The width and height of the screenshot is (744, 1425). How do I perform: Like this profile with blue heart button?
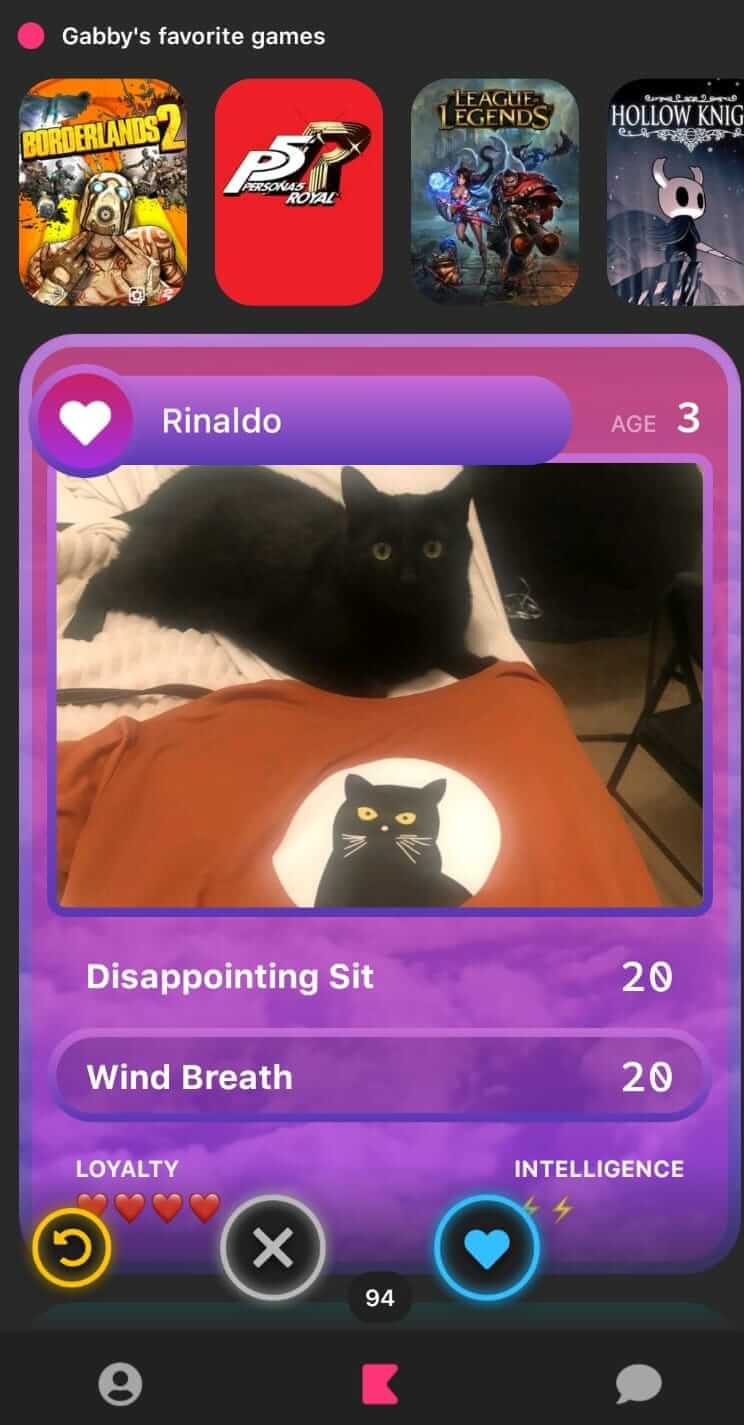(487, 1248)
